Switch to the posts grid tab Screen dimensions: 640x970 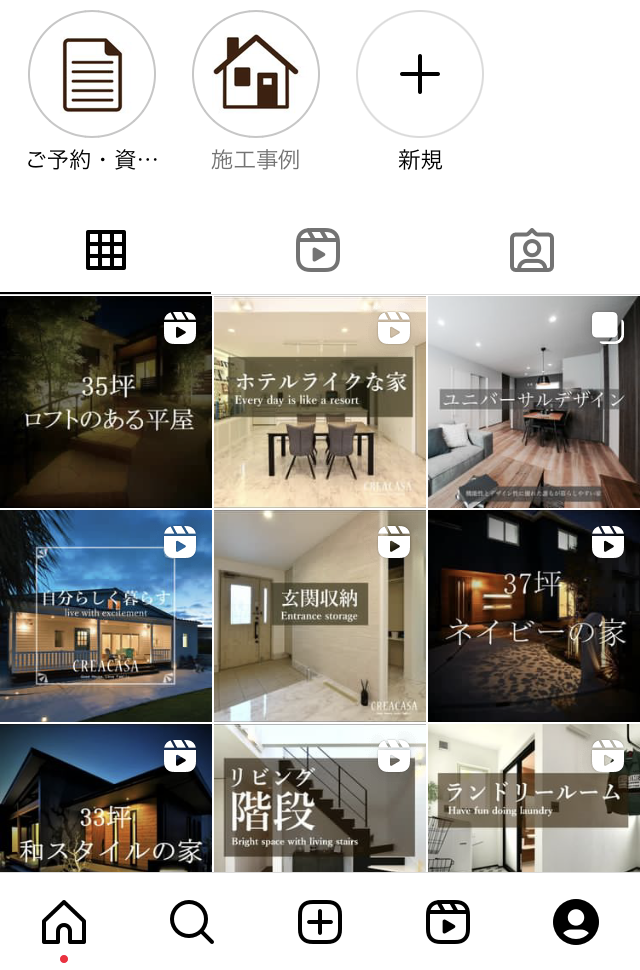click(x=106, y=250)
